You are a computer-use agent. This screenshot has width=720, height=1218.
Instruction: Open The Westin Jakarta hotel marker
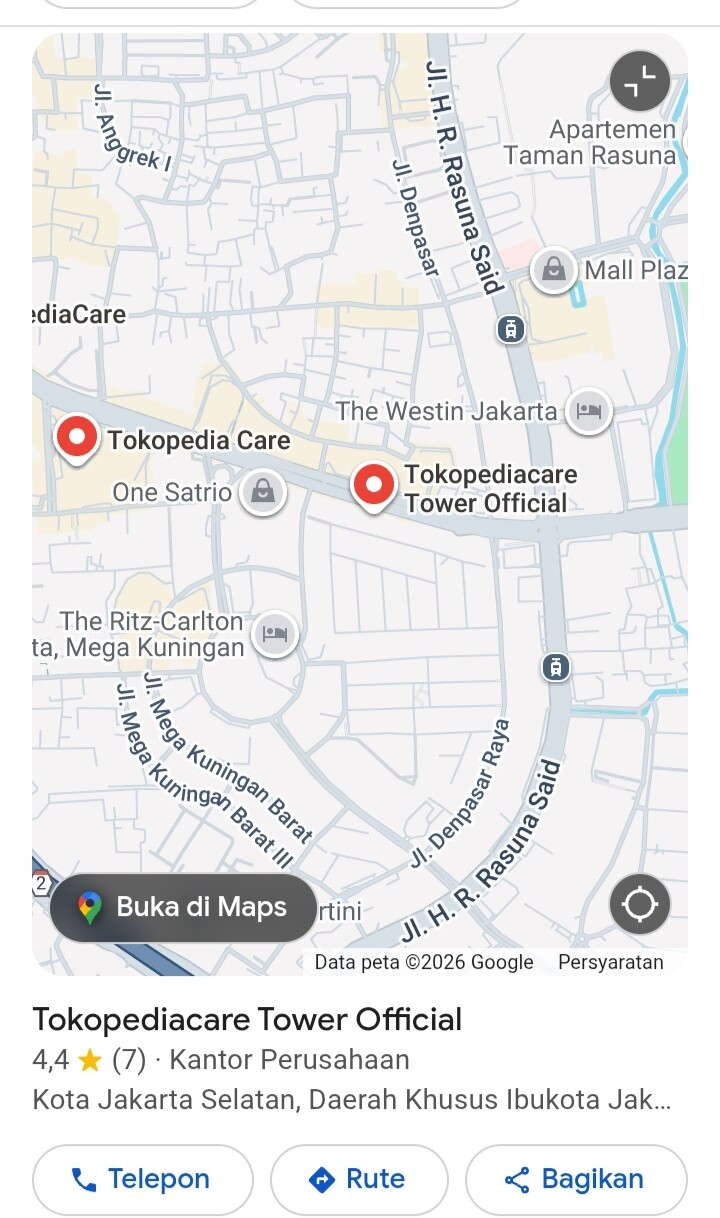(x=589, y=410)
